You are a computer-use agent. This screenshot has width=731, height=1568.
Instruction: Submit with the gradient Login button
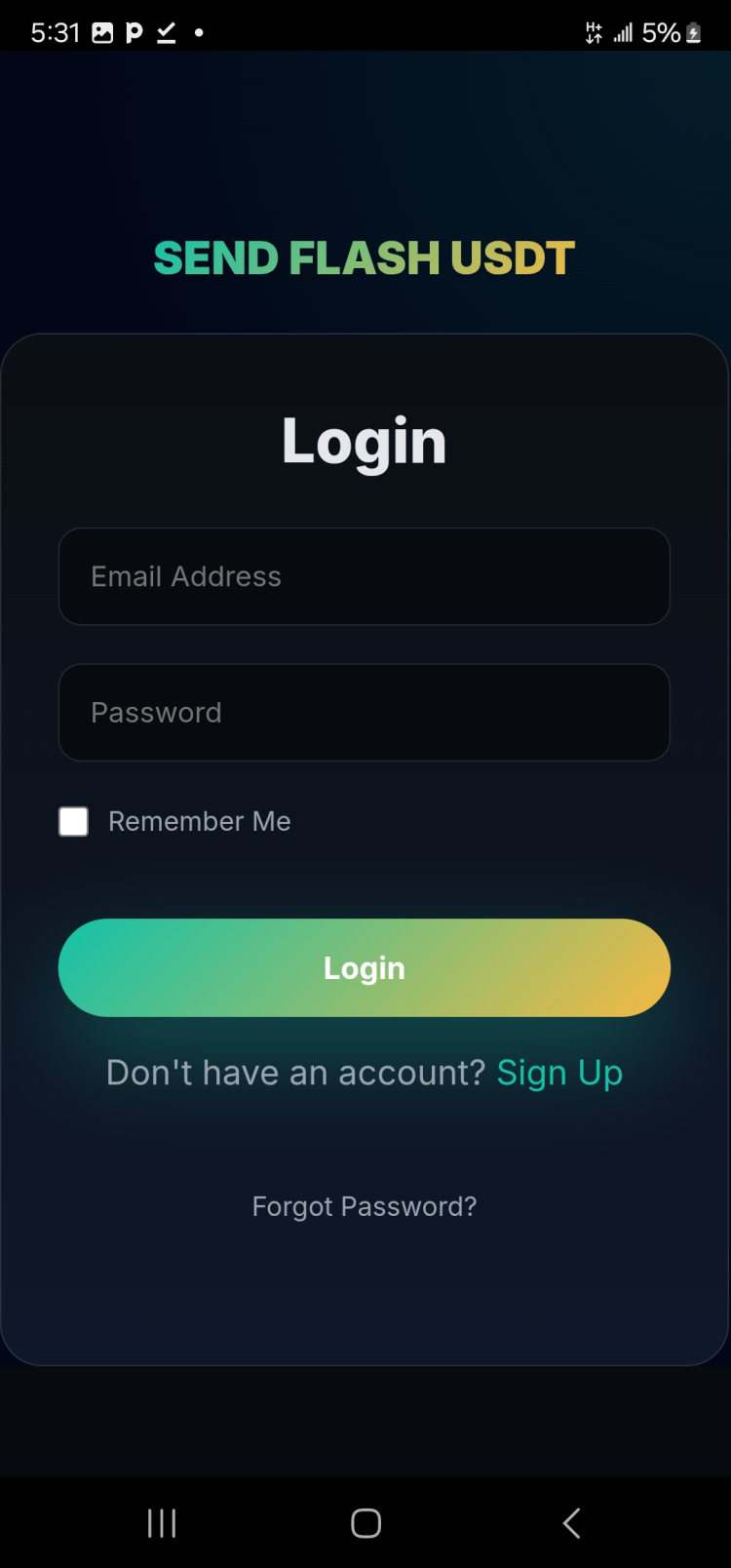pos(364,967)
